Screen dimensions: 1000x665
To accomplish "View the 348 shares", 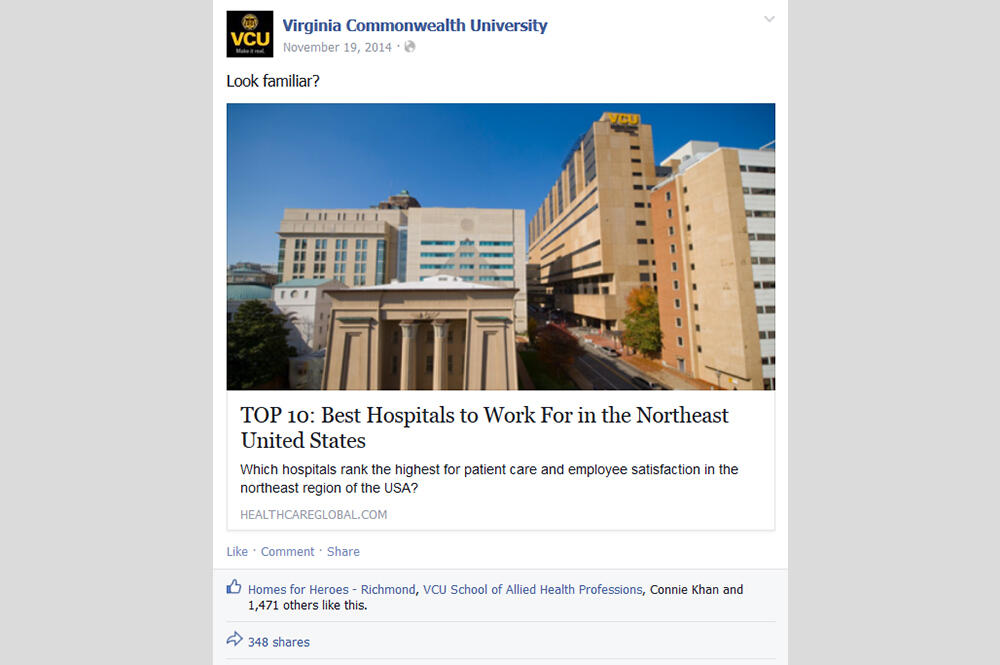I will [x=278, y=642].
